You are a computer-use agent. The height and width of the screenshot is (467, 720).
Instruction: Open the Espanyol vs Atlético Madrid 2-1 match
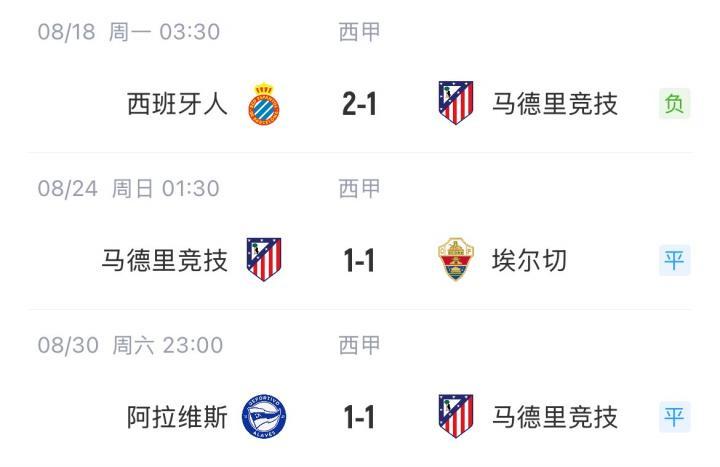click(359, 104)
